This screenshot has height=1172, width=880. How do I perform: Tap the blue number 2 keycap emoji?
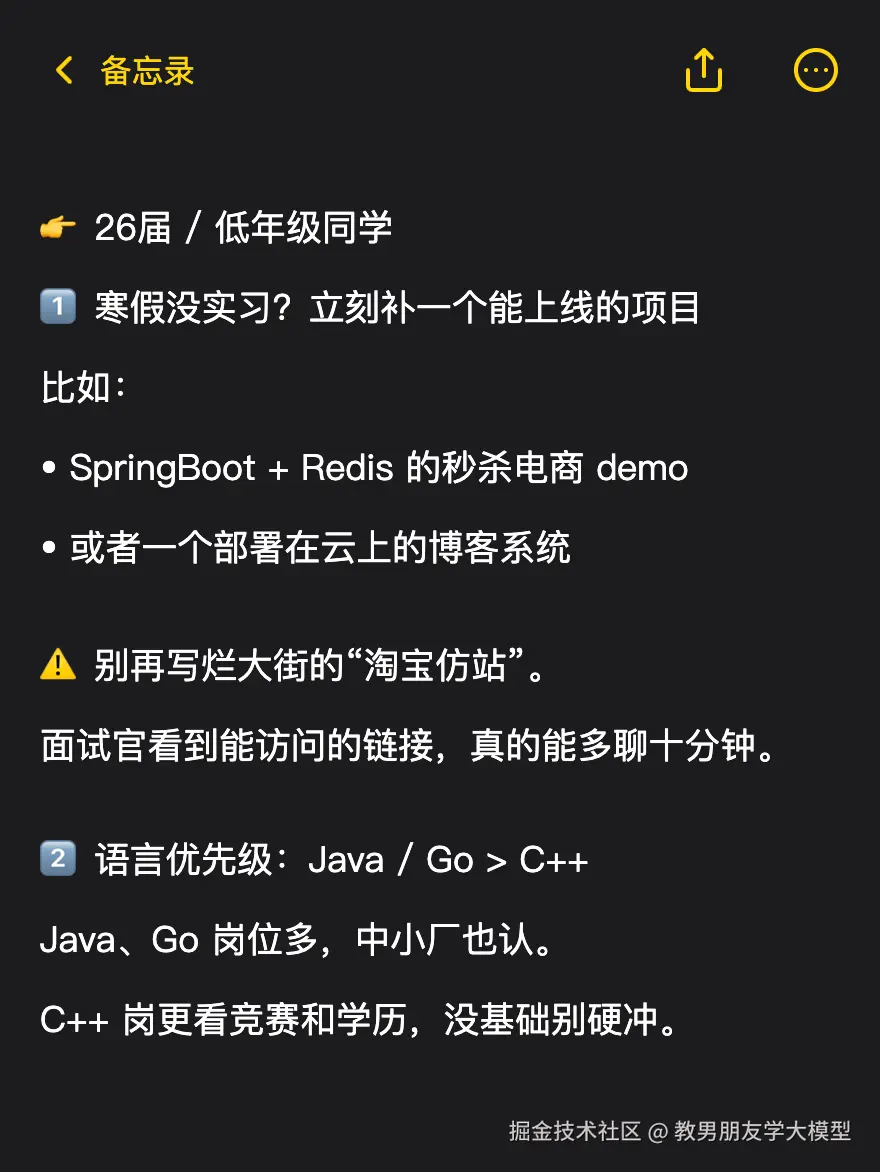point(57,860)
